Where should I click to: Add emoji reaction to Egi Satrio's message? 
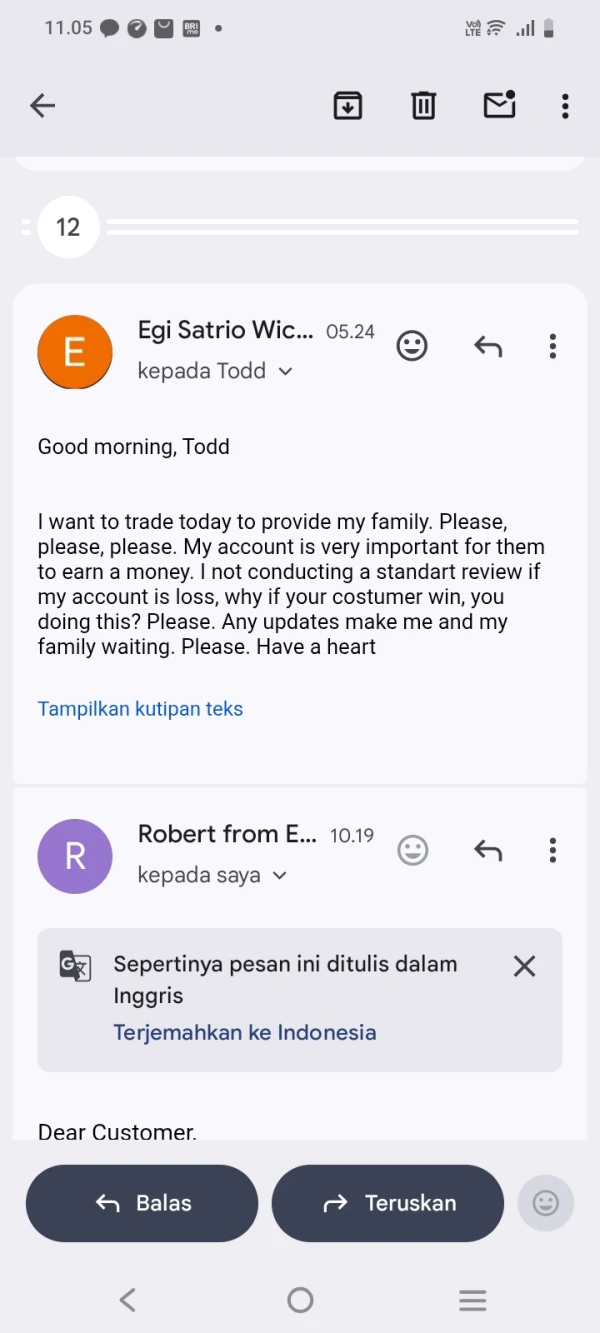412,346
